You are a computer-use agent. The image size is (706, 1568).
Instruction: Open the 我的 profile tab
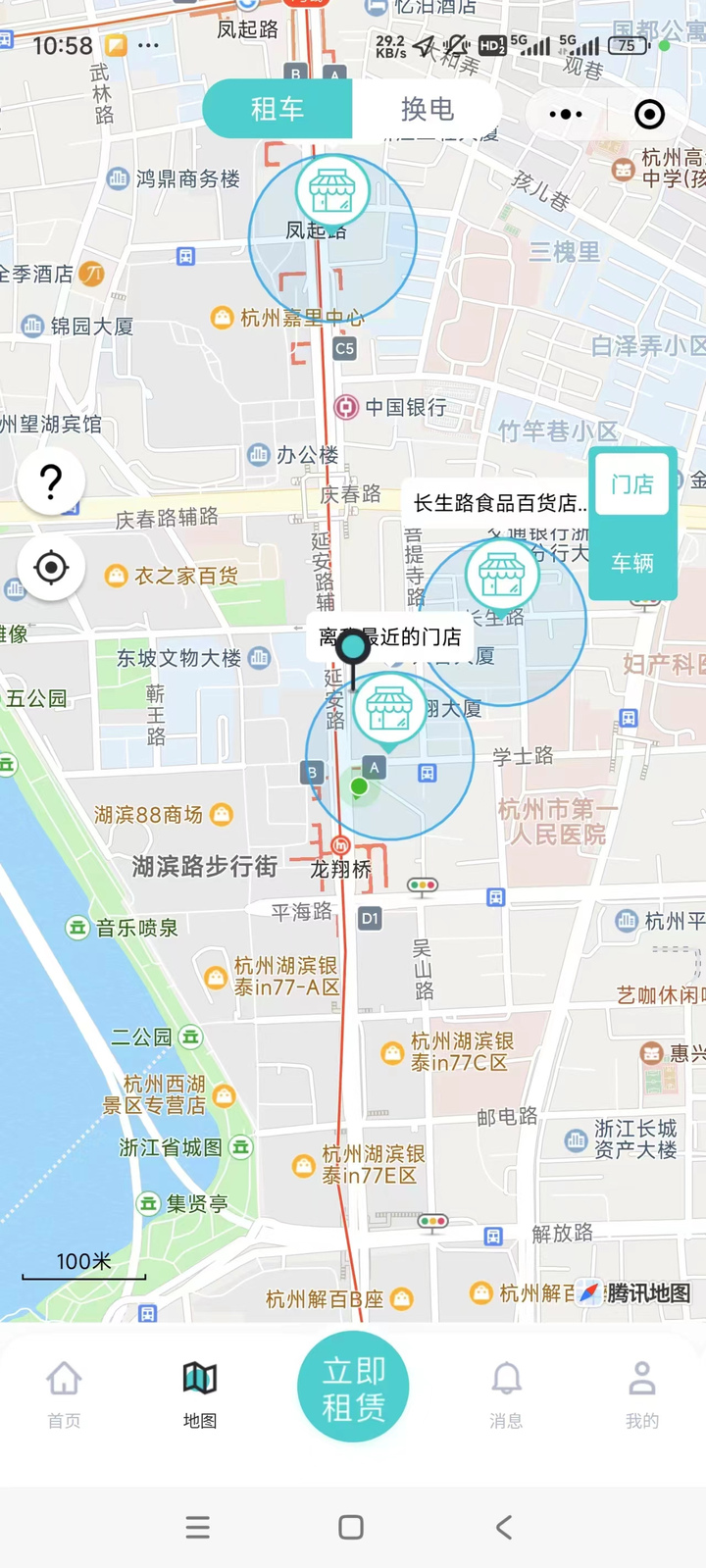(x=642, y=1392)
